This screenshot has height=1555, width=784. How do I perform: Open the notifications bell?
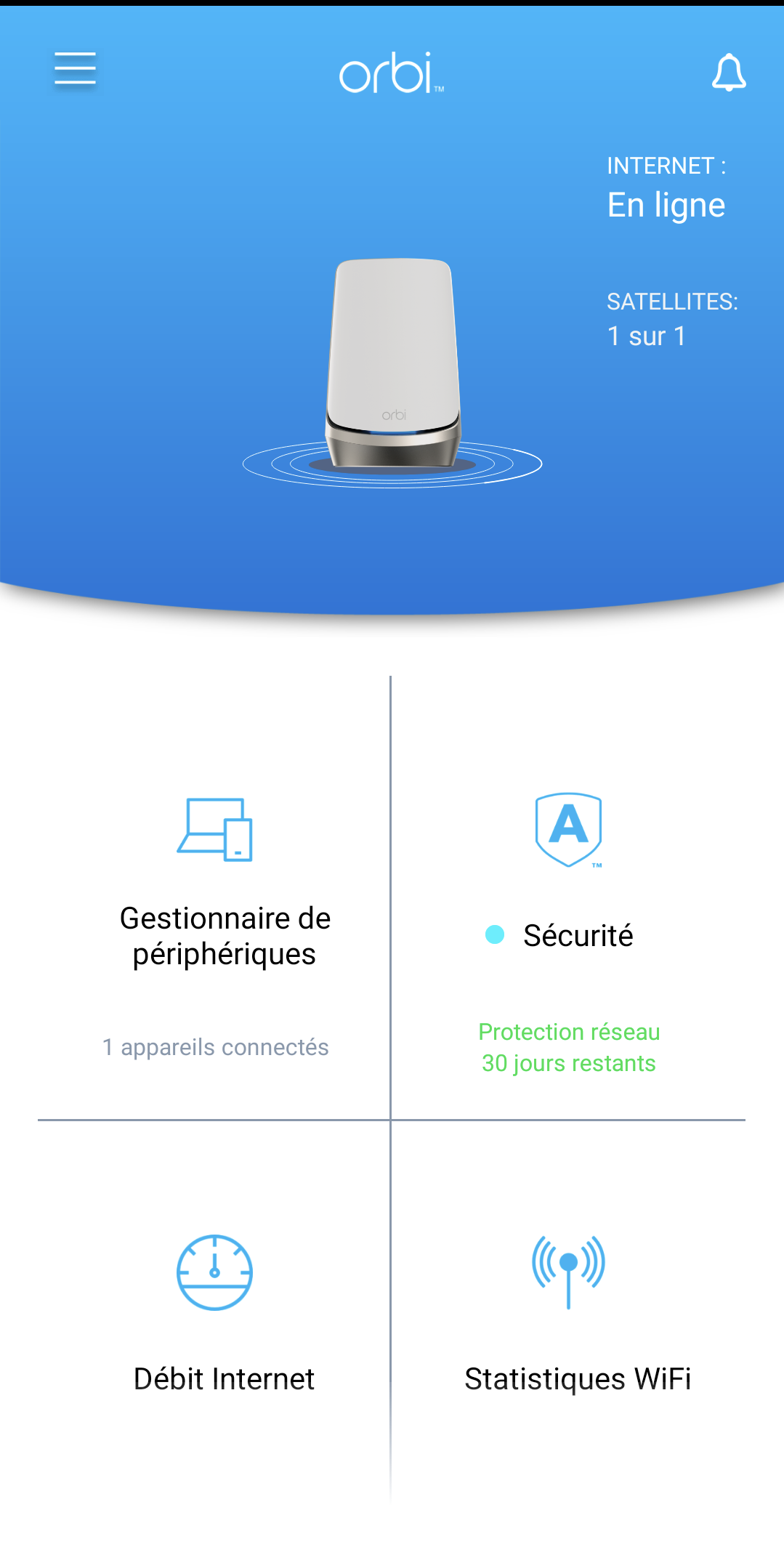coord(728,72)
